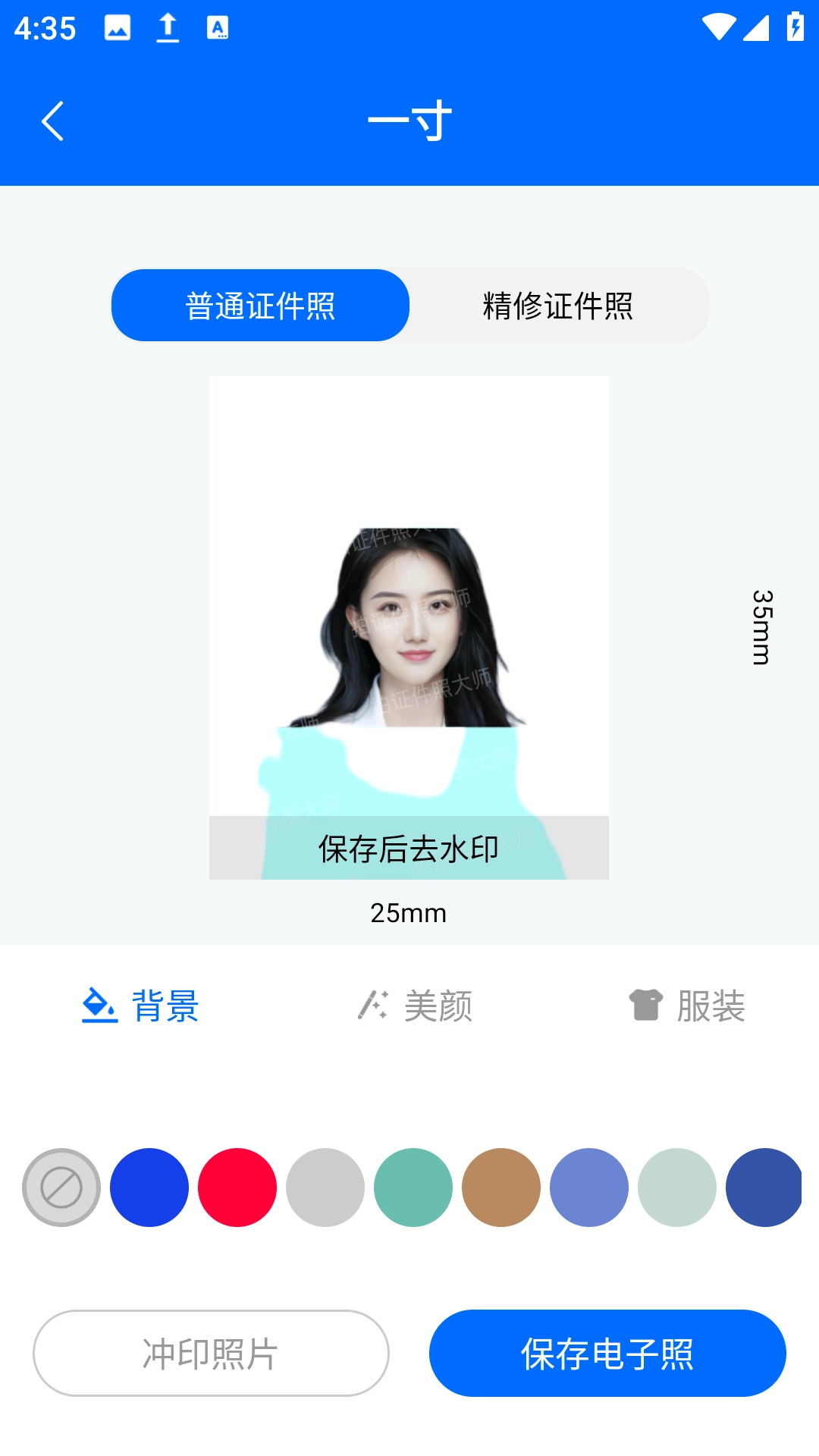Switch to the 美颜 tab

point(415,1006)
